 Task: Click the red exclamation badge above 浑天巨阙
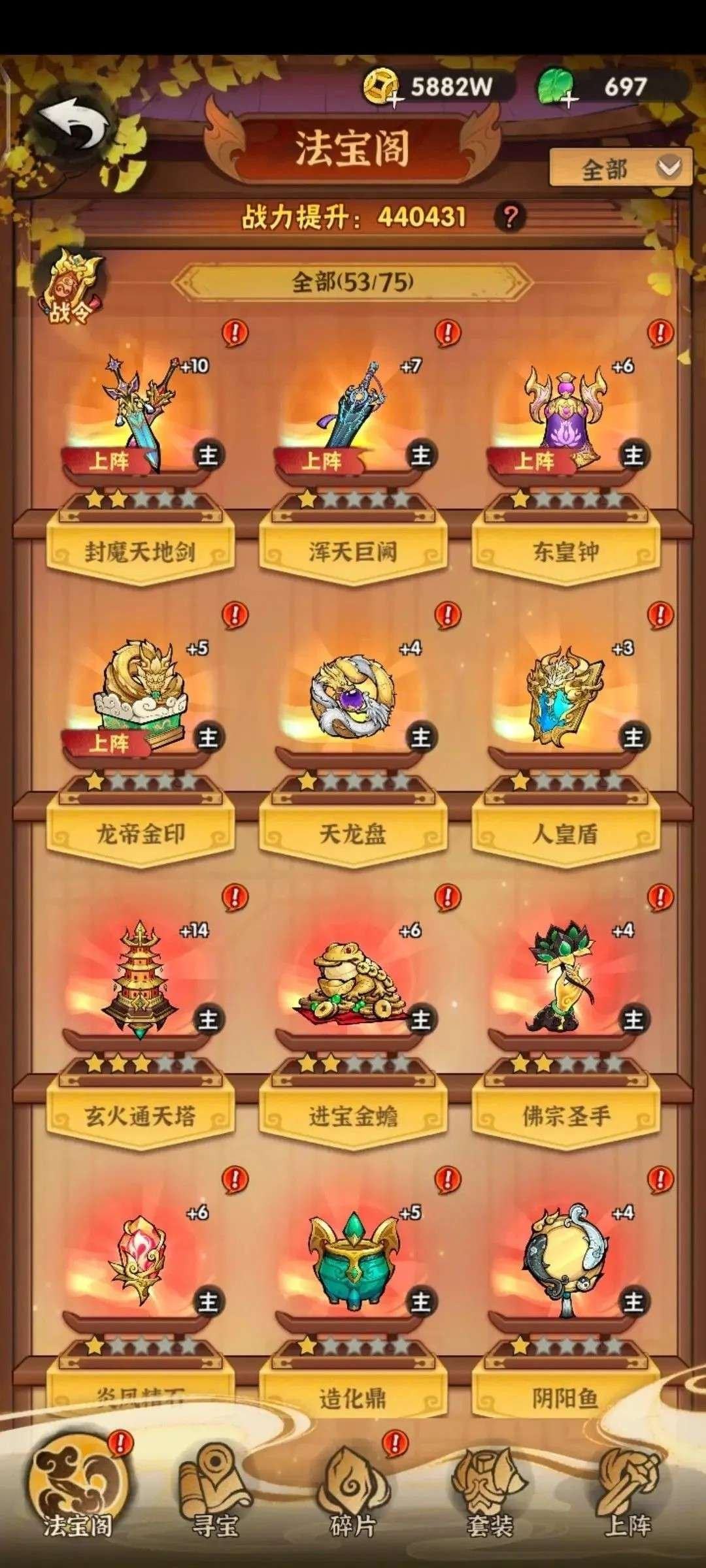[x=448, y=332]
